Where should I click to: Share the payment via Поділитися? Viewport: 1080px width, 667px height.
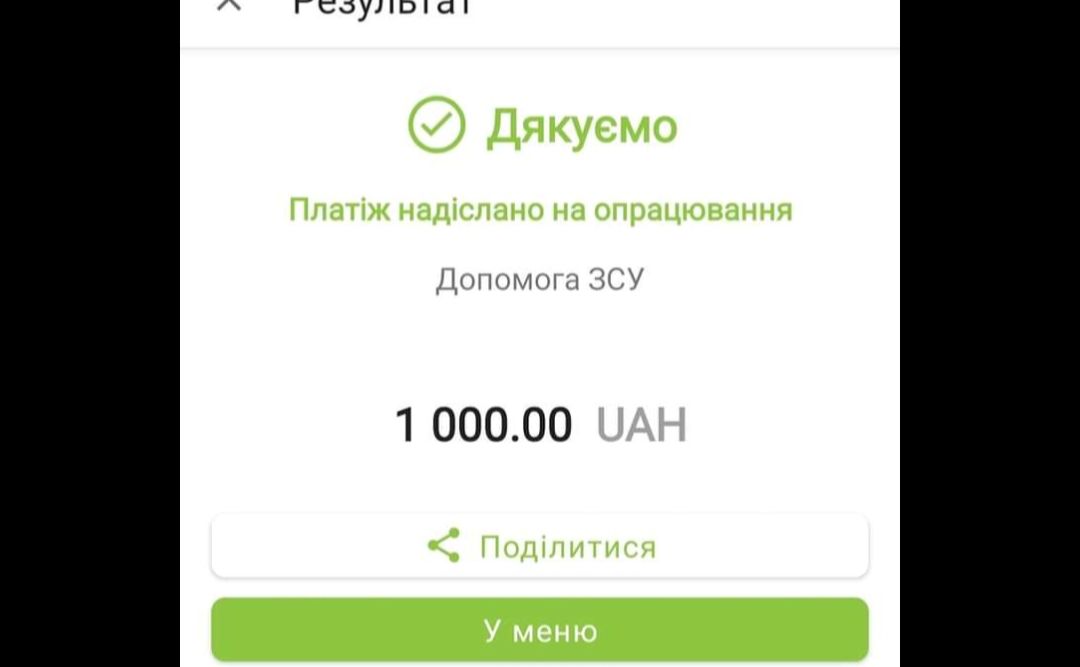pyautogui.click(x=540, y=546)
